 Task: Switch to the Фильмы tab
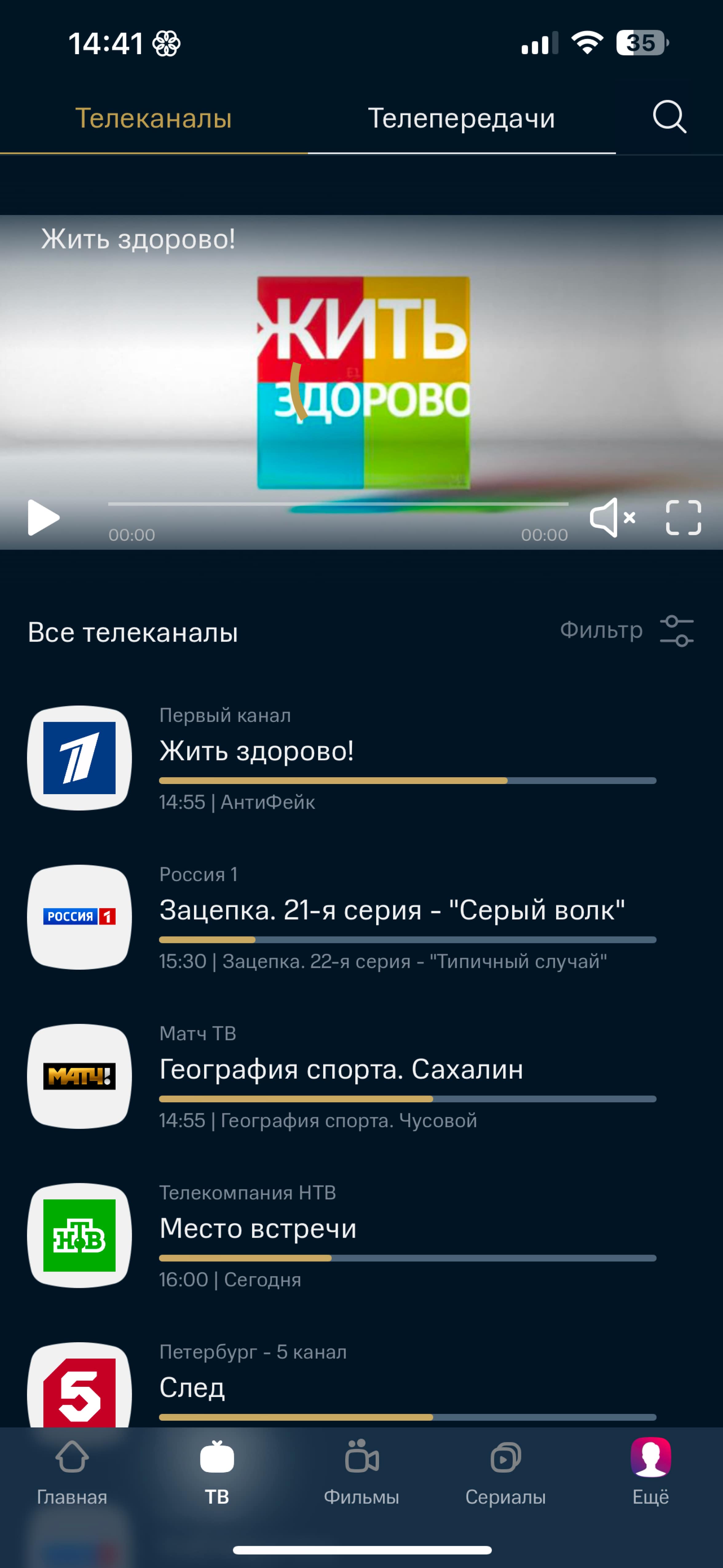pyautogui.click(x=361, y=1472)
